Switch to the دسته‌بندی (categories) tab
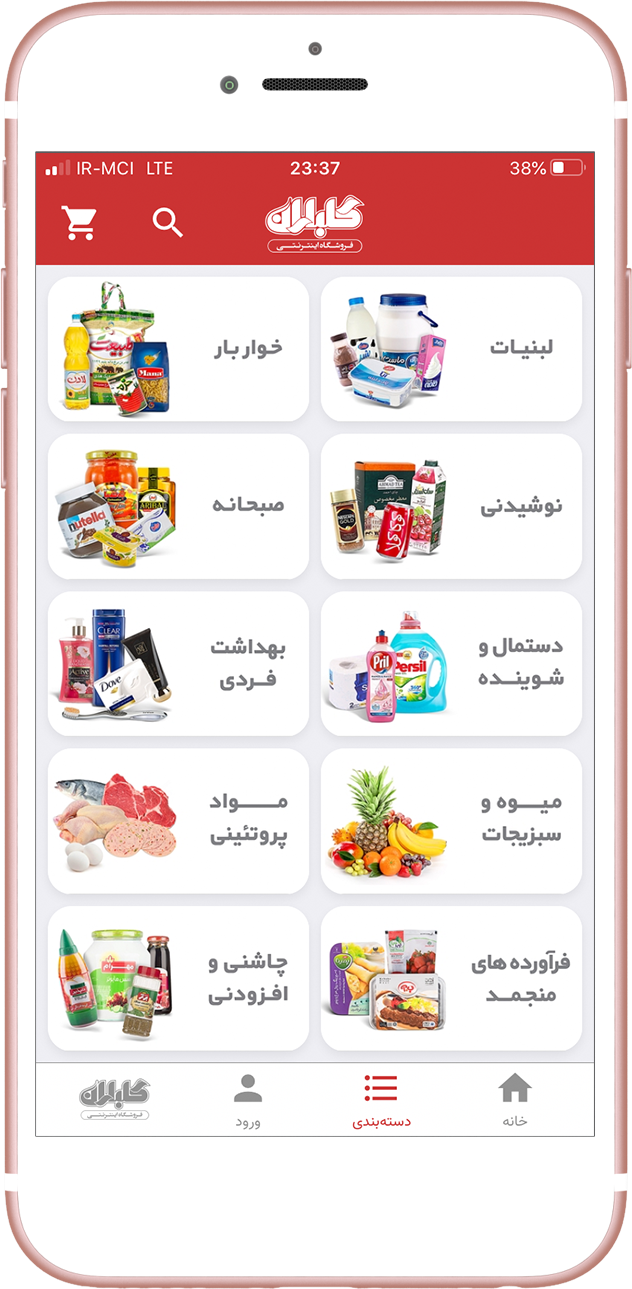The height and width of the screenshot is (1289, 632). (x=381, y=1100)
